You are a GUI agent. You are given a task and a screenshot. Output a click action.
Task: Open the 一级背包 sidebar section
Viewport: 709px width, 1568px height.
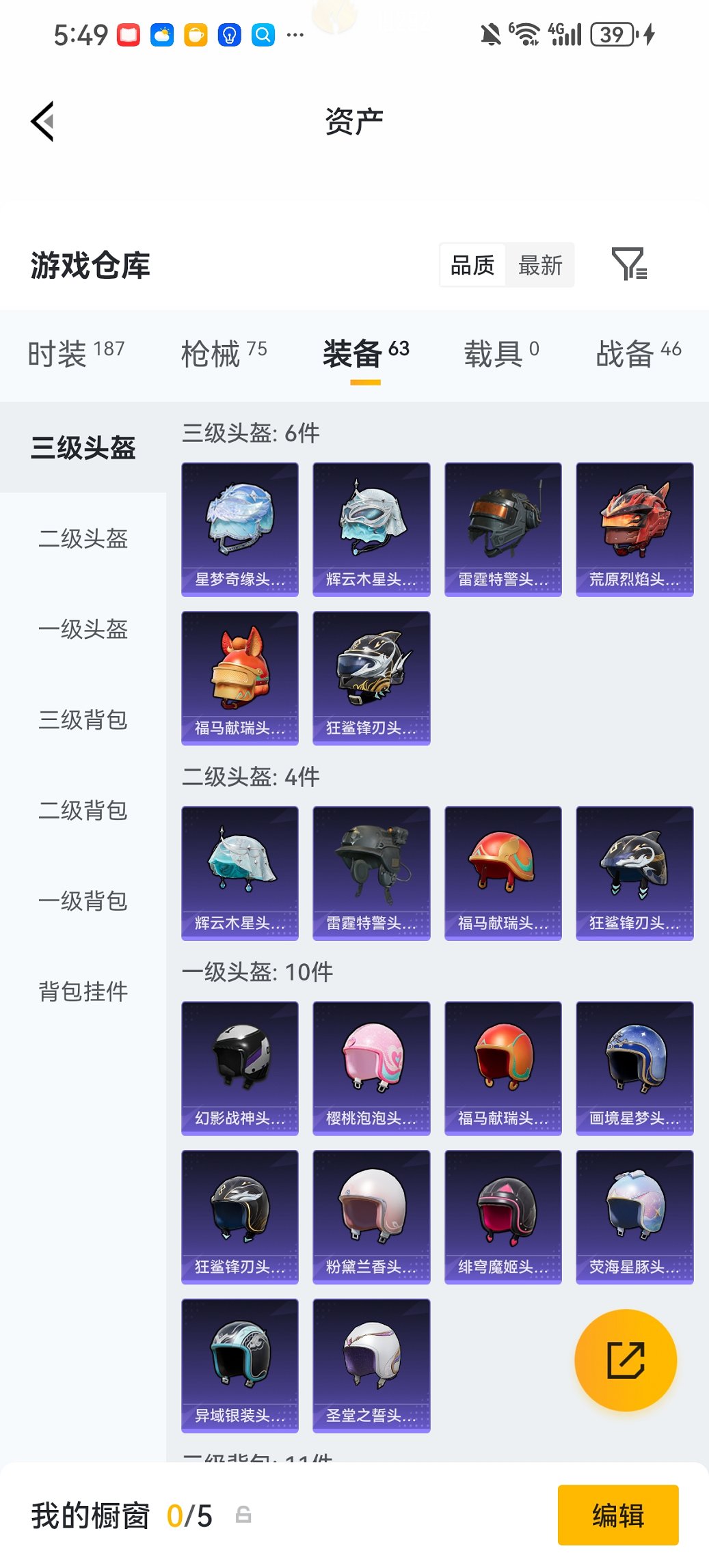click(83, 902)
